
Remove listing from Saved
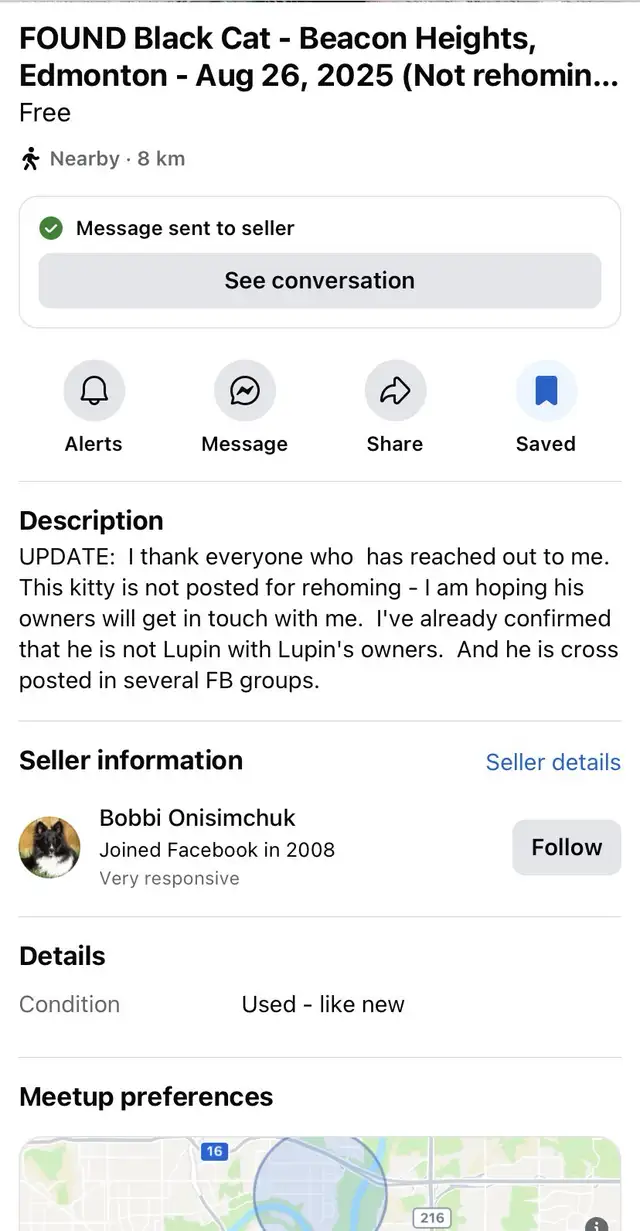coord(545,391)
